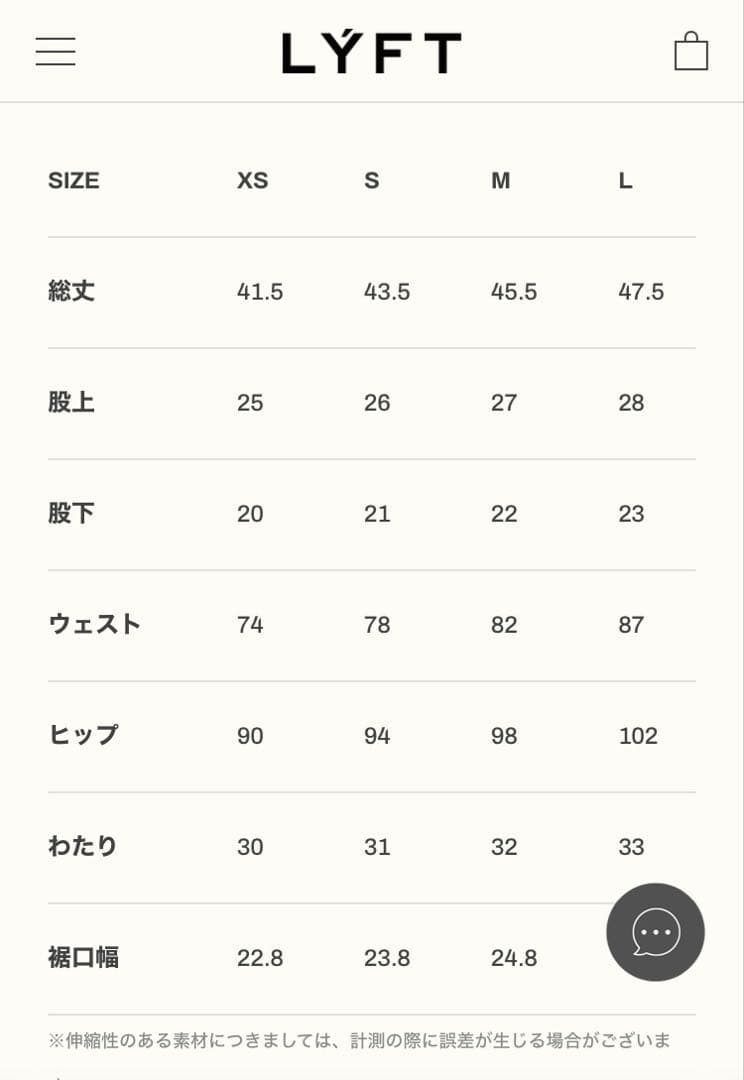Screen dimensions: 744x1080
Task: Select the L size column header
Action: coord(624,181)
